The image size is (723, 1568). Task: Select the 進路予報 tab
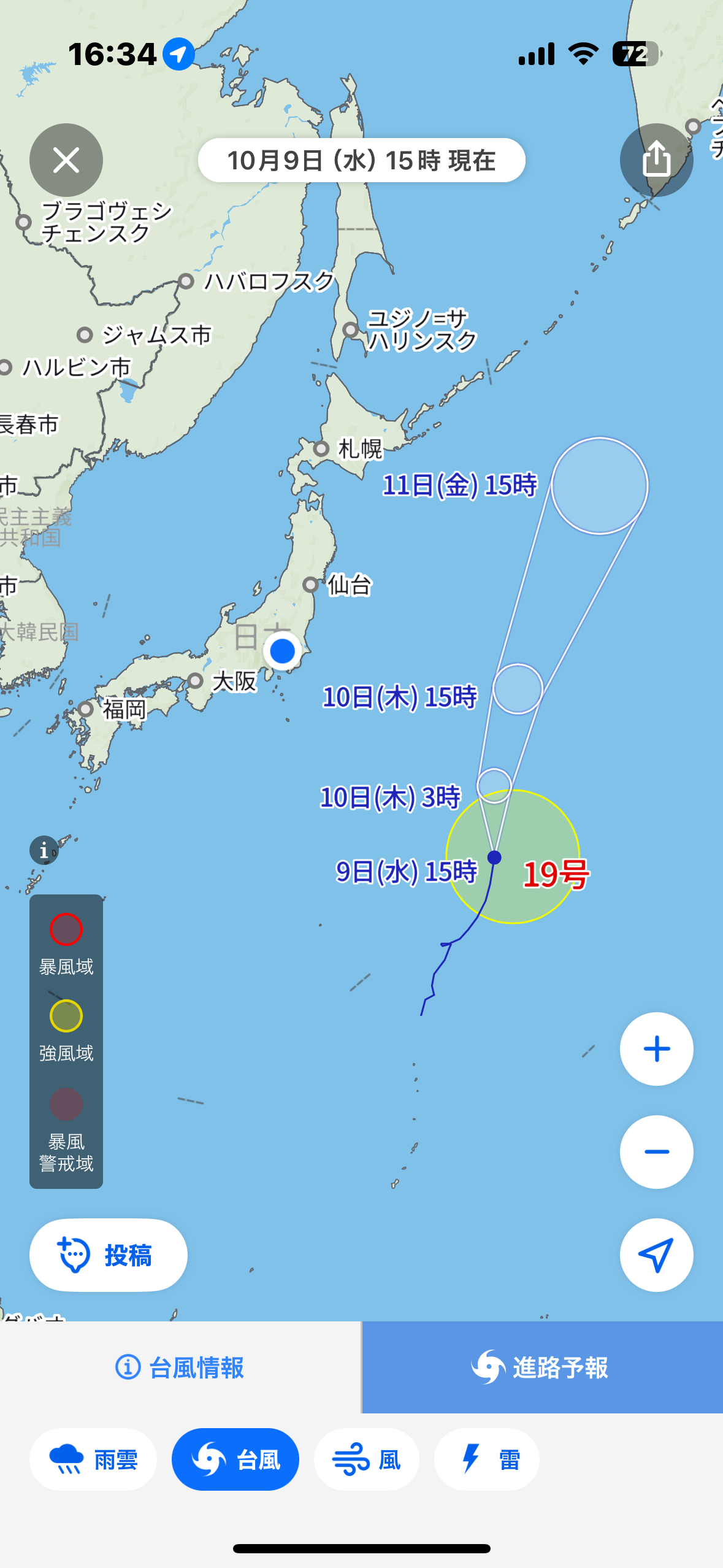[542, 1367]
